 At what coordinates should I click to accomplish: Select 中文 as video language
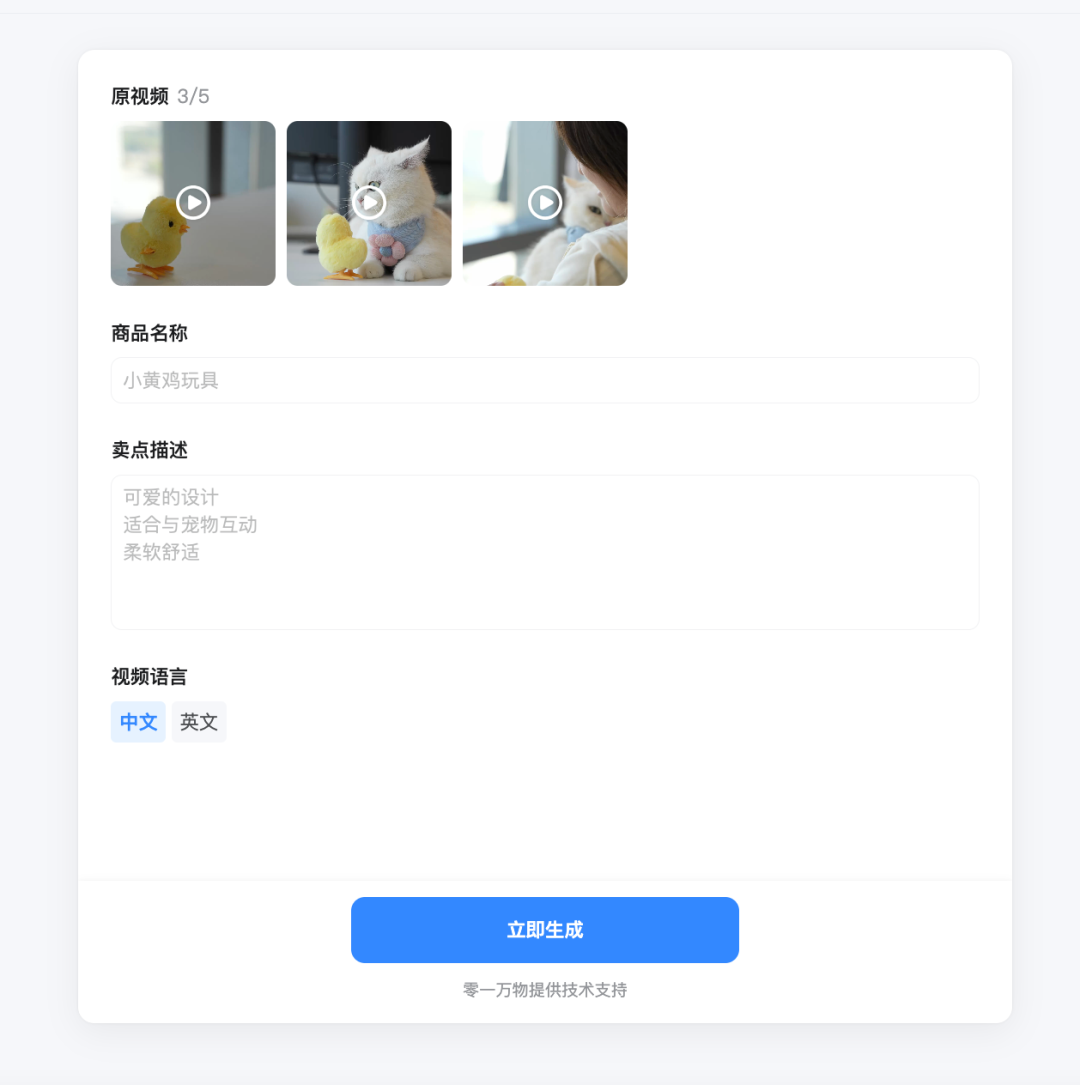click(138, 722)
